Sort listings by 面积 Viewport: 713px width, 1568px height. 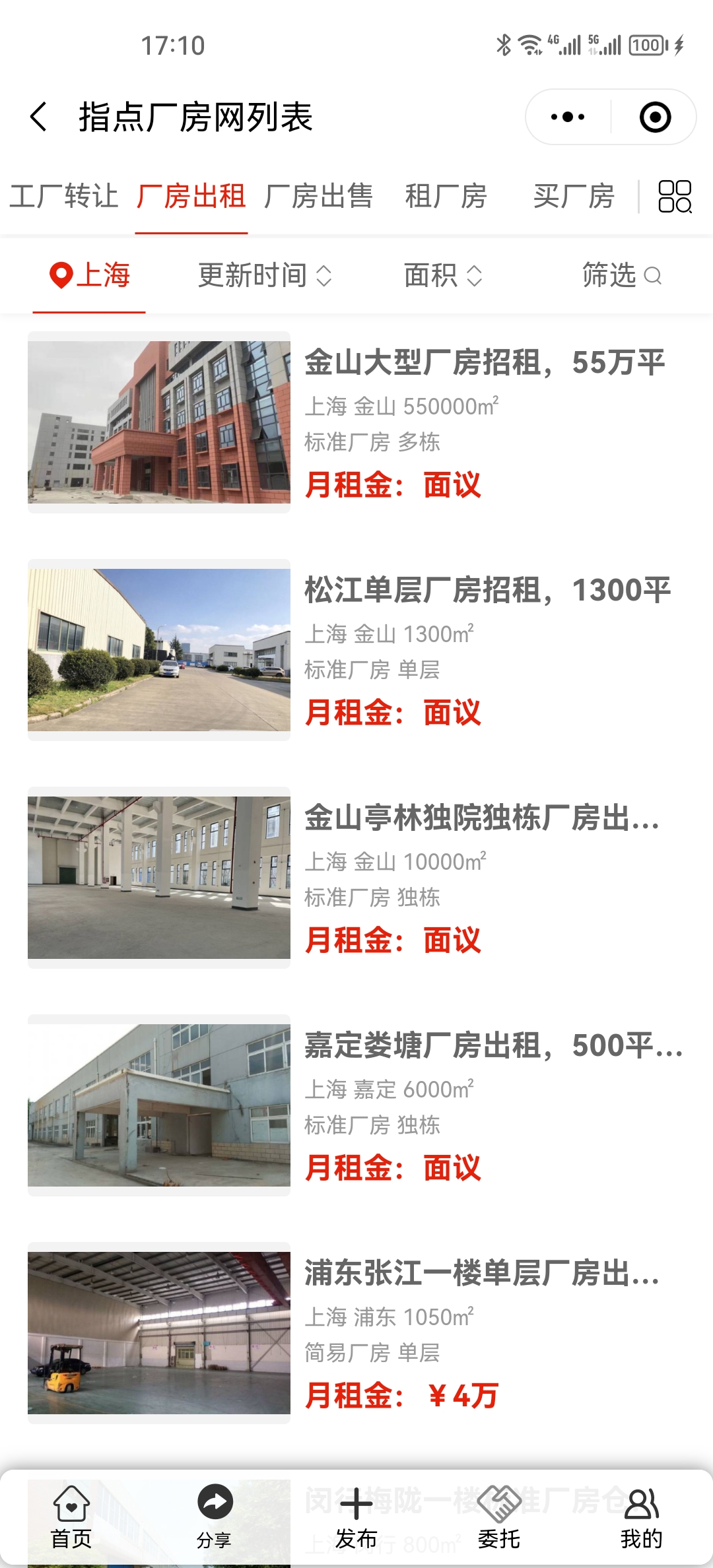click(443, 275)
